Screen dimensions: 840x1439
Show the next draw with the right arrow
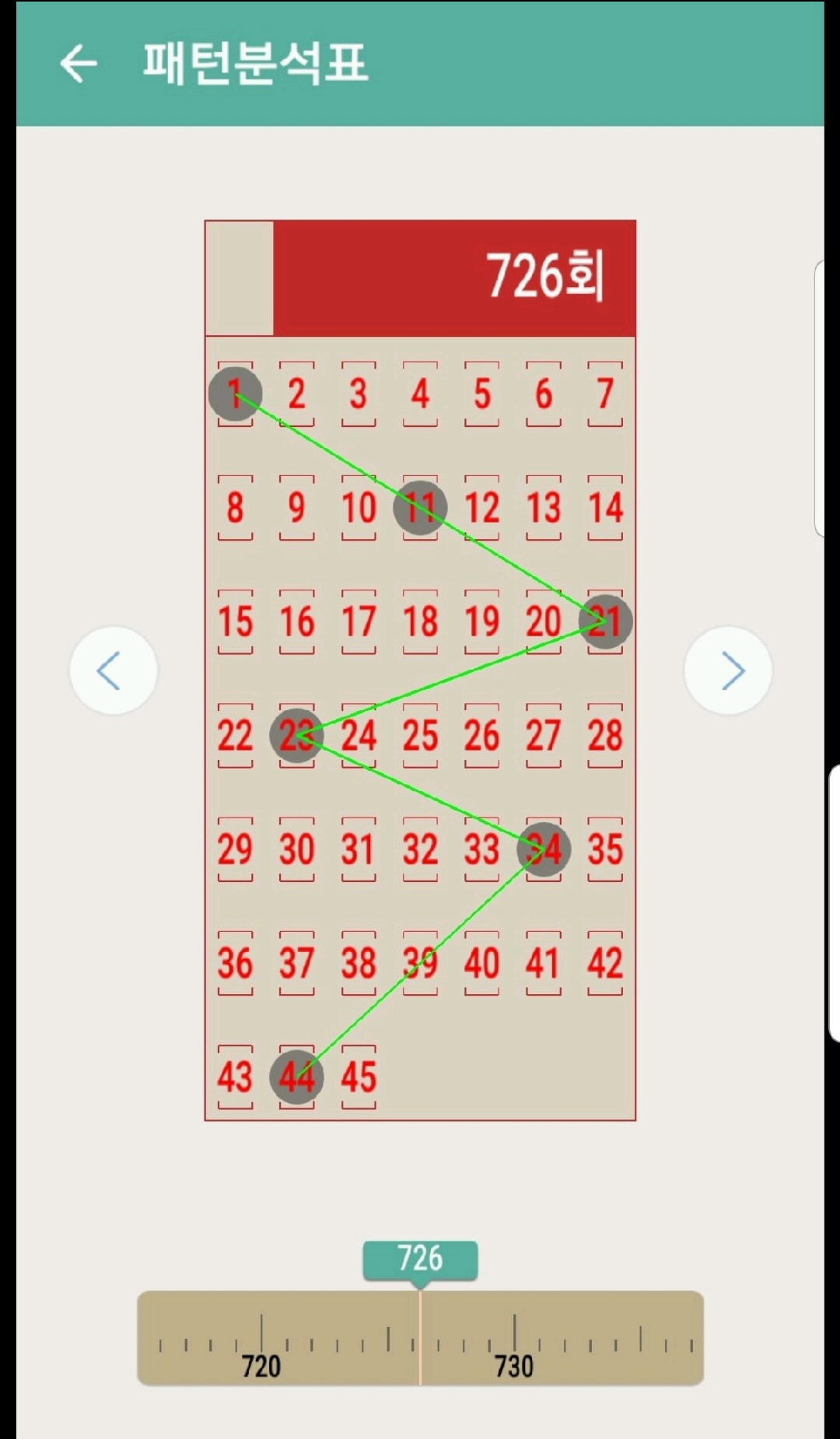pos(728,670)
